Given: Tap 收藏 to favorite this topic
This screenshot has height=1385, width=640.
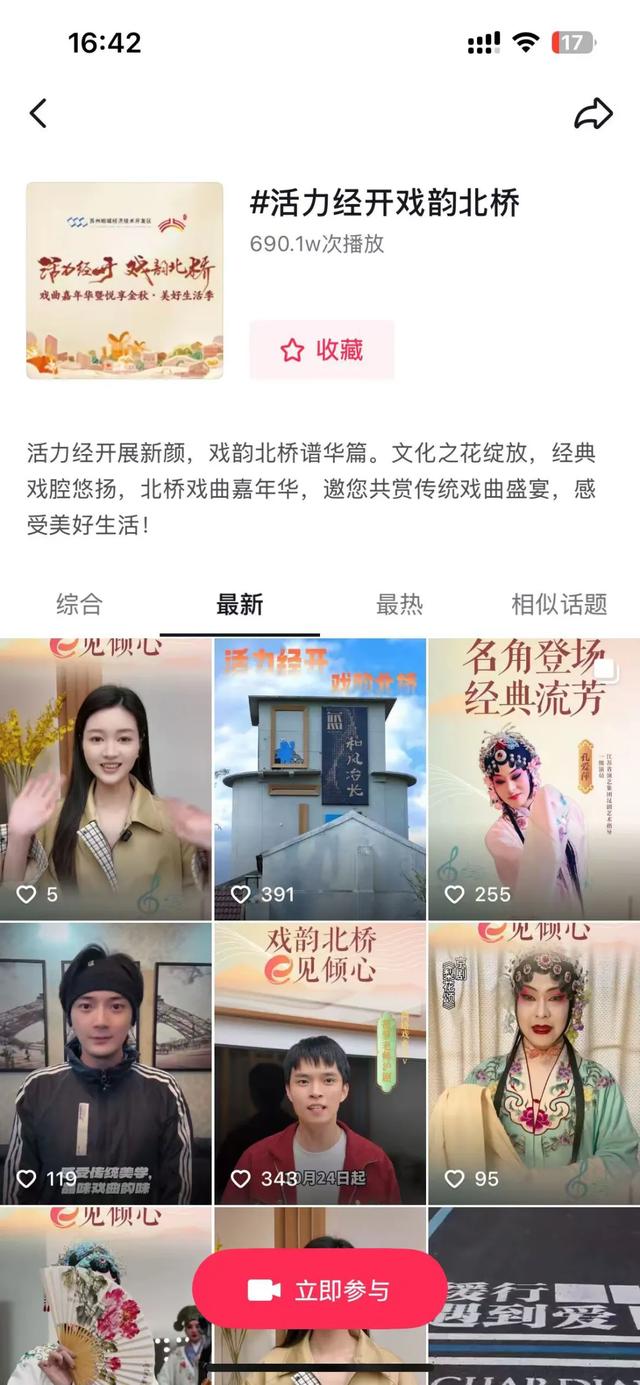Looking at the screenshot, I should click(x=322, y=350).
